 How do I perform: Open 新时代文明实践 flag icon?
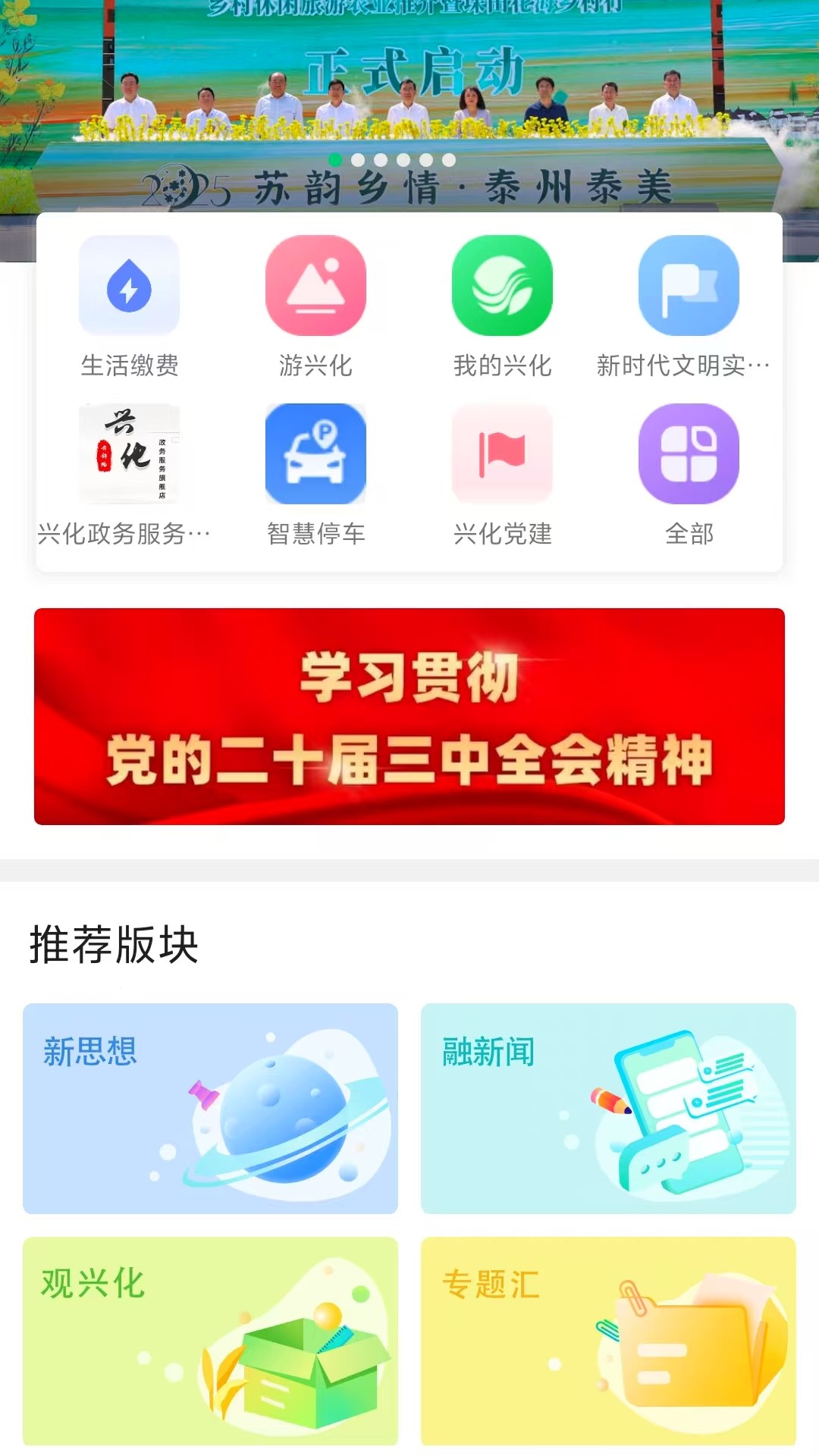pos(689,286)
